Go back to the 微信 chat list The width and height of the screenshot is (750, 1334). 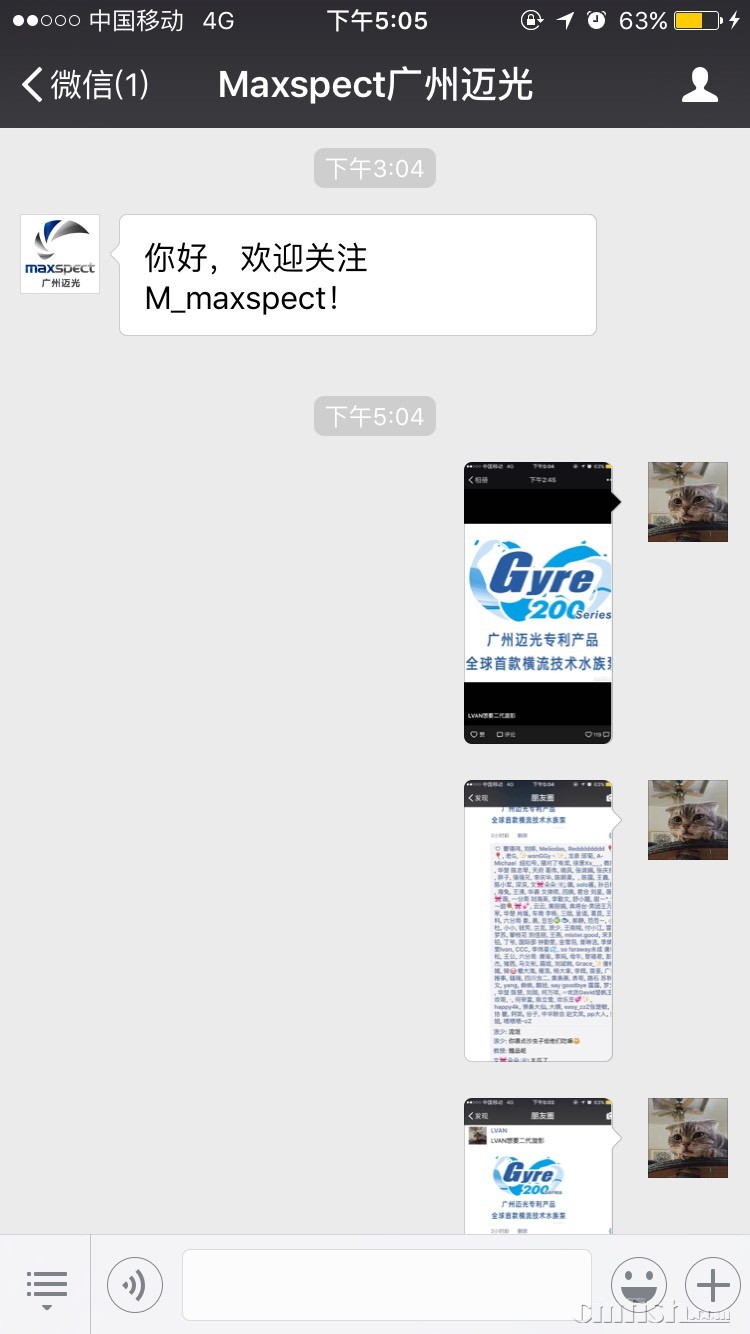(85, 85)
